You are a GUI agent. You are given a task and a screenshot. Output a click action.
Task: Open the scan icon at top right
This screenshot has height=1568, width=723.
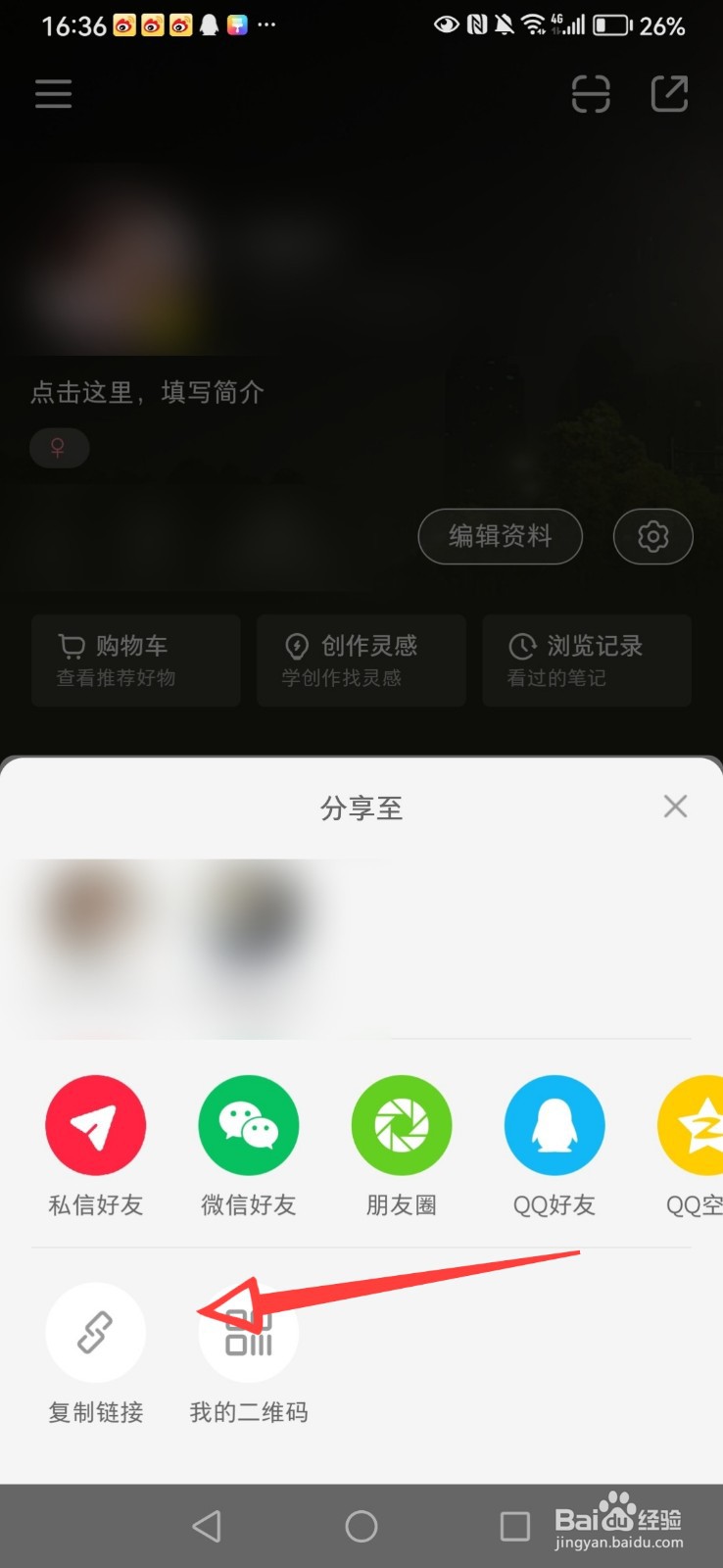(590, 93)
